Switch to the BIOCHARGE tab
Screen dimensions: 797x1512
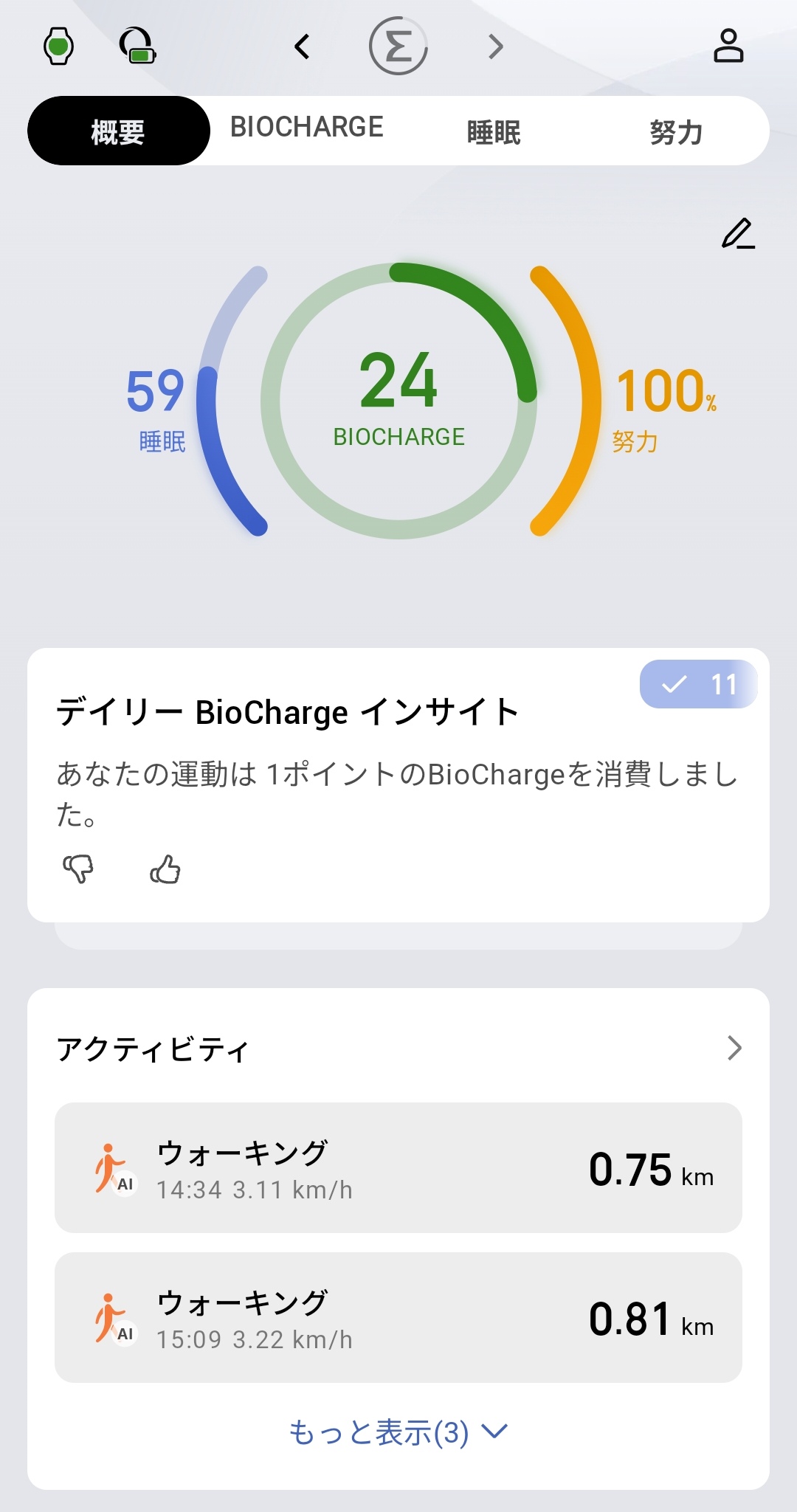(307, 128)
